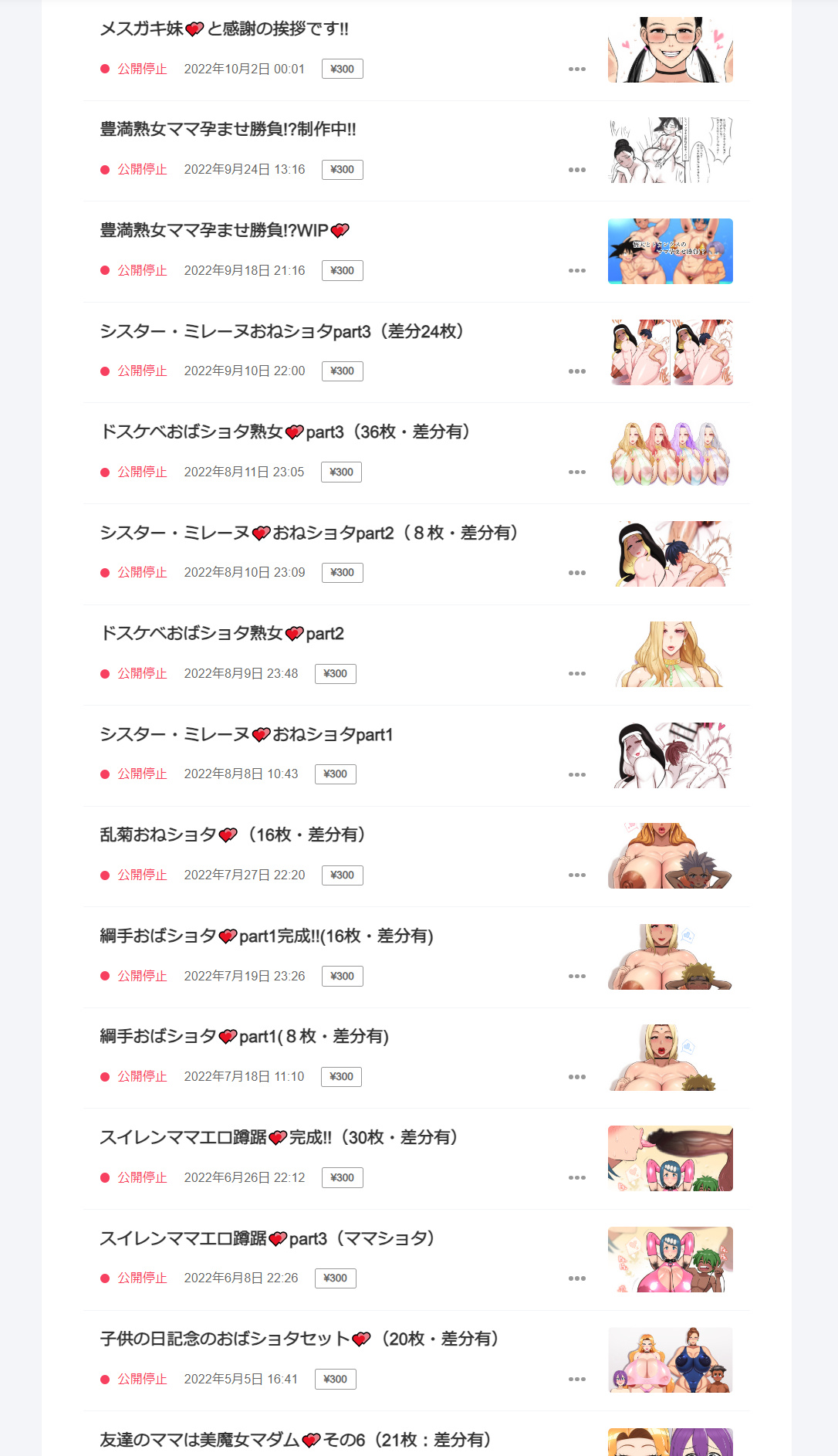Open the thumbnail of the 2022年9月24日 13:16 post
The height and width of the screenshot is (1456, 838).
pyautogui.click(x=670, y=151)
